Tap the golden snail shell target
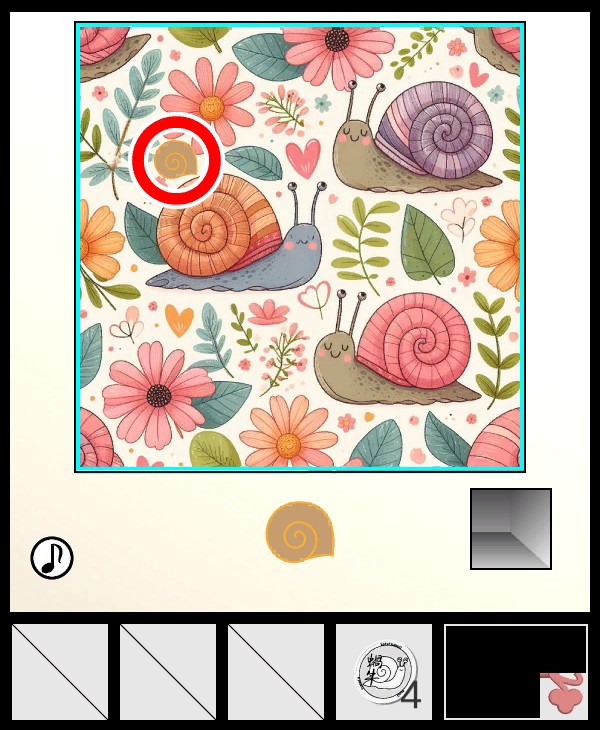 [x=299, y=531]
